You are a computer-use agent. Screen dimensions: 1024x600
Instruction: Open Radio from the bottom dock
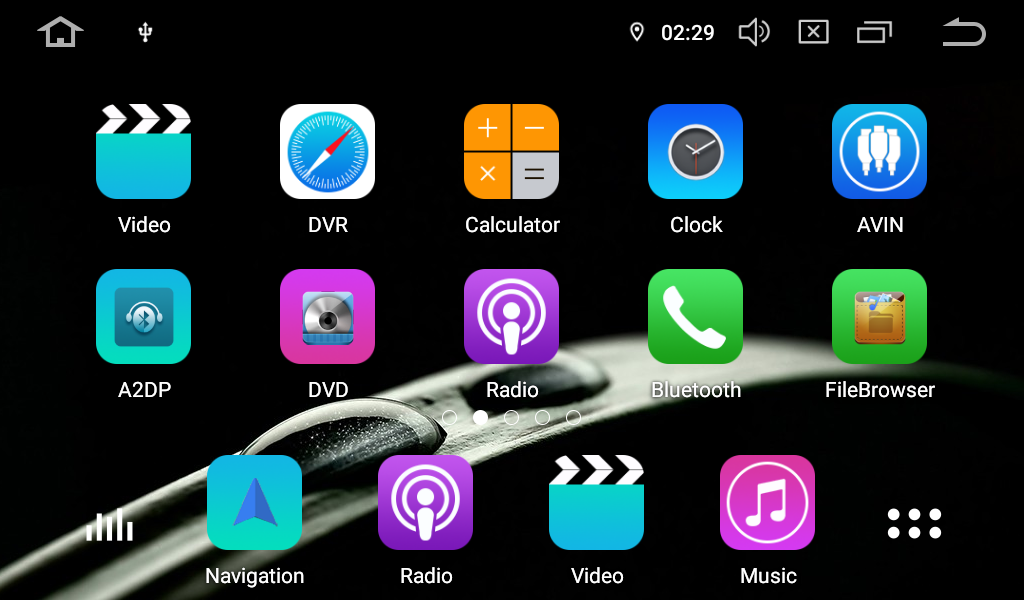(x=425, y=503)
